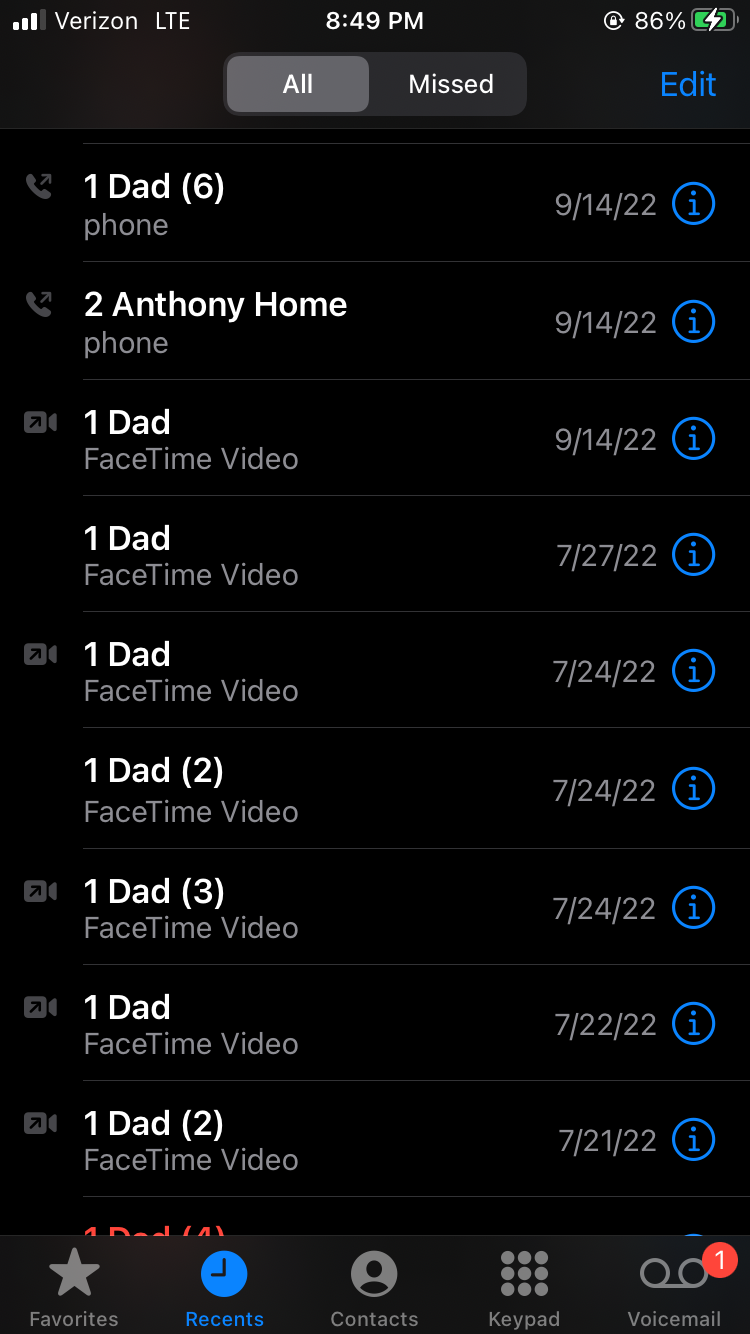Screen dimensions: 750x1334
Task: Show details of the 7/22/22 FaceTime call
Action: tap(693, 1023)
